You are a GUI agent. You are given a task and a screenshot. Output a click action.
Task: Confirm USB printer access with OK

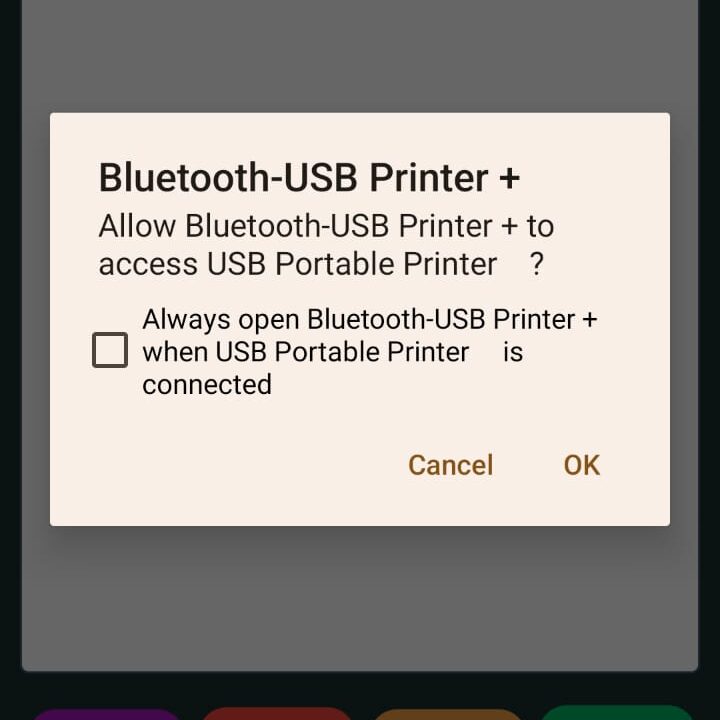581,465
